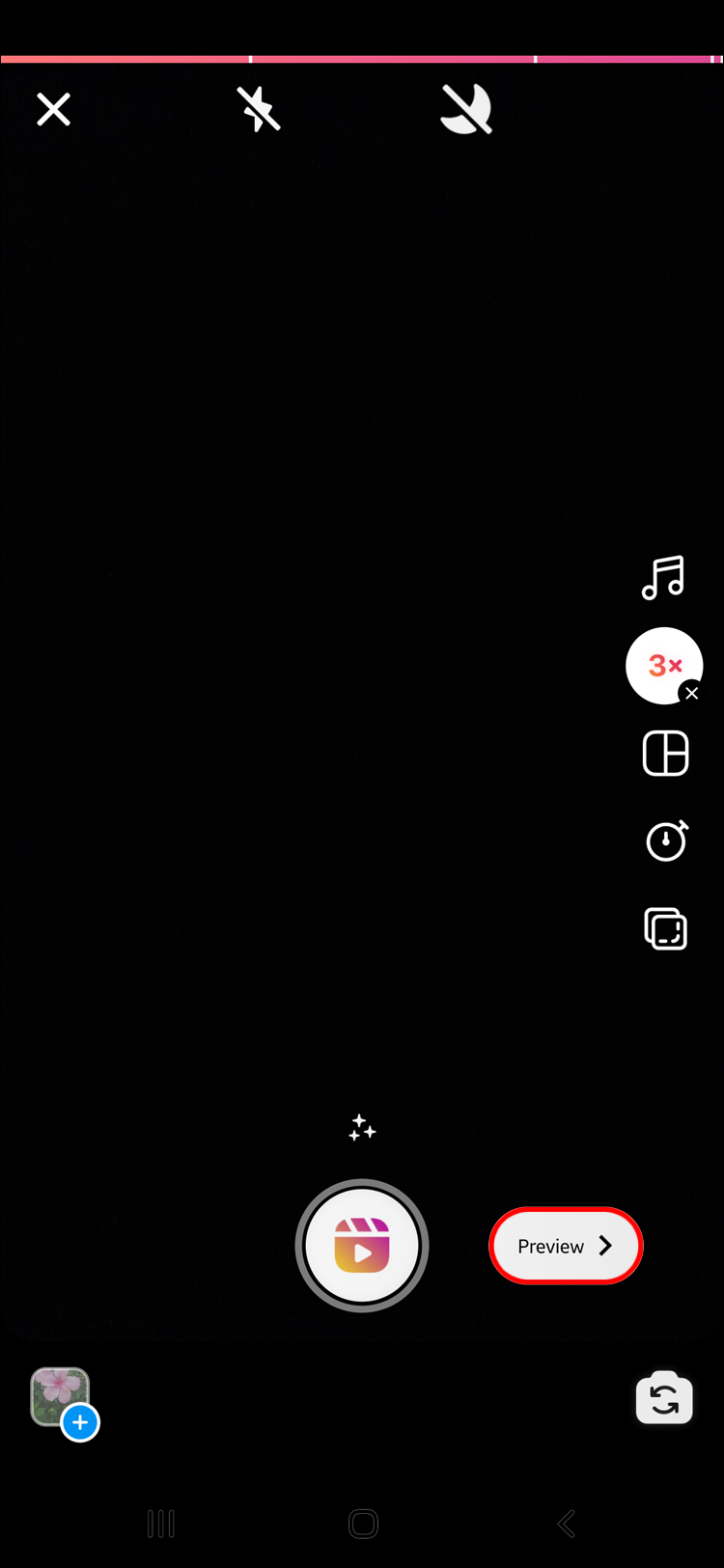Toggle the flash setting

click(x=259, y=109)
